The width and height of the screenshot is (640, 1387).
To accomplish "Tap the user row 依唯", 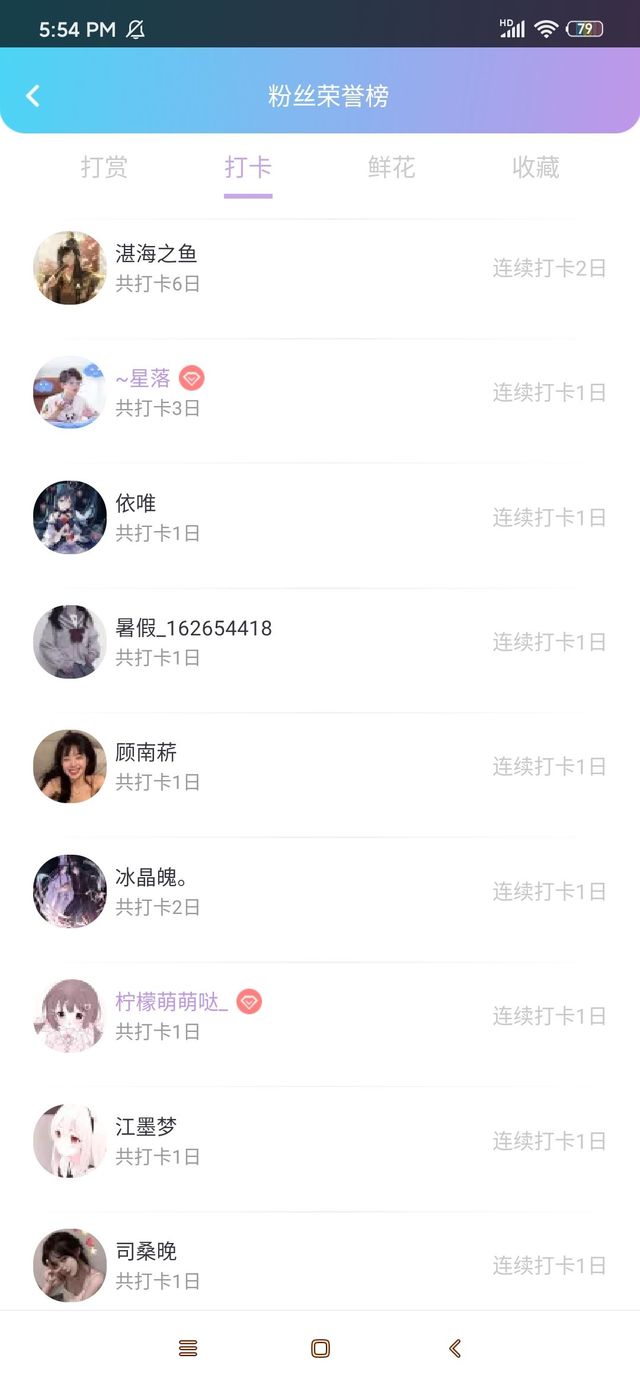I will tap(320, 517).
